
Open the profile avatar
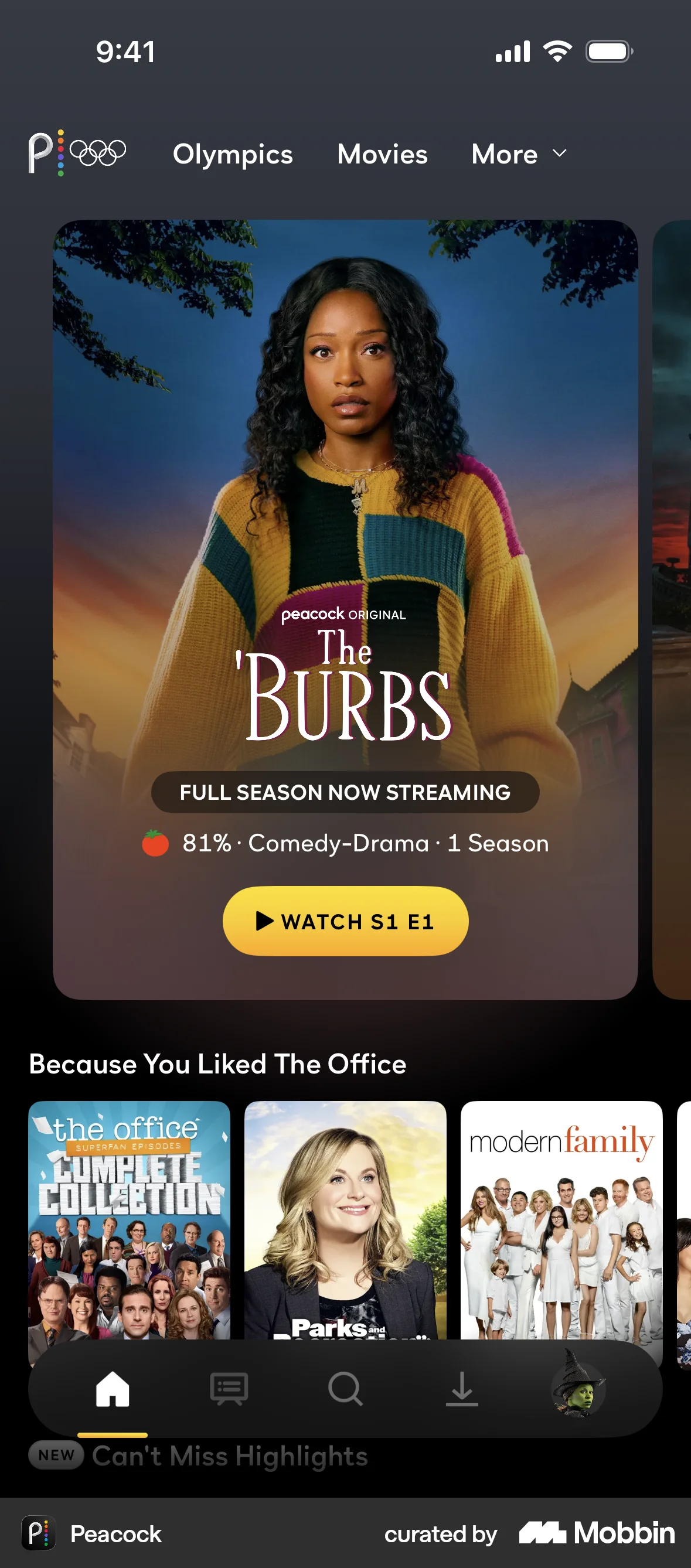tap(577, 1389)
